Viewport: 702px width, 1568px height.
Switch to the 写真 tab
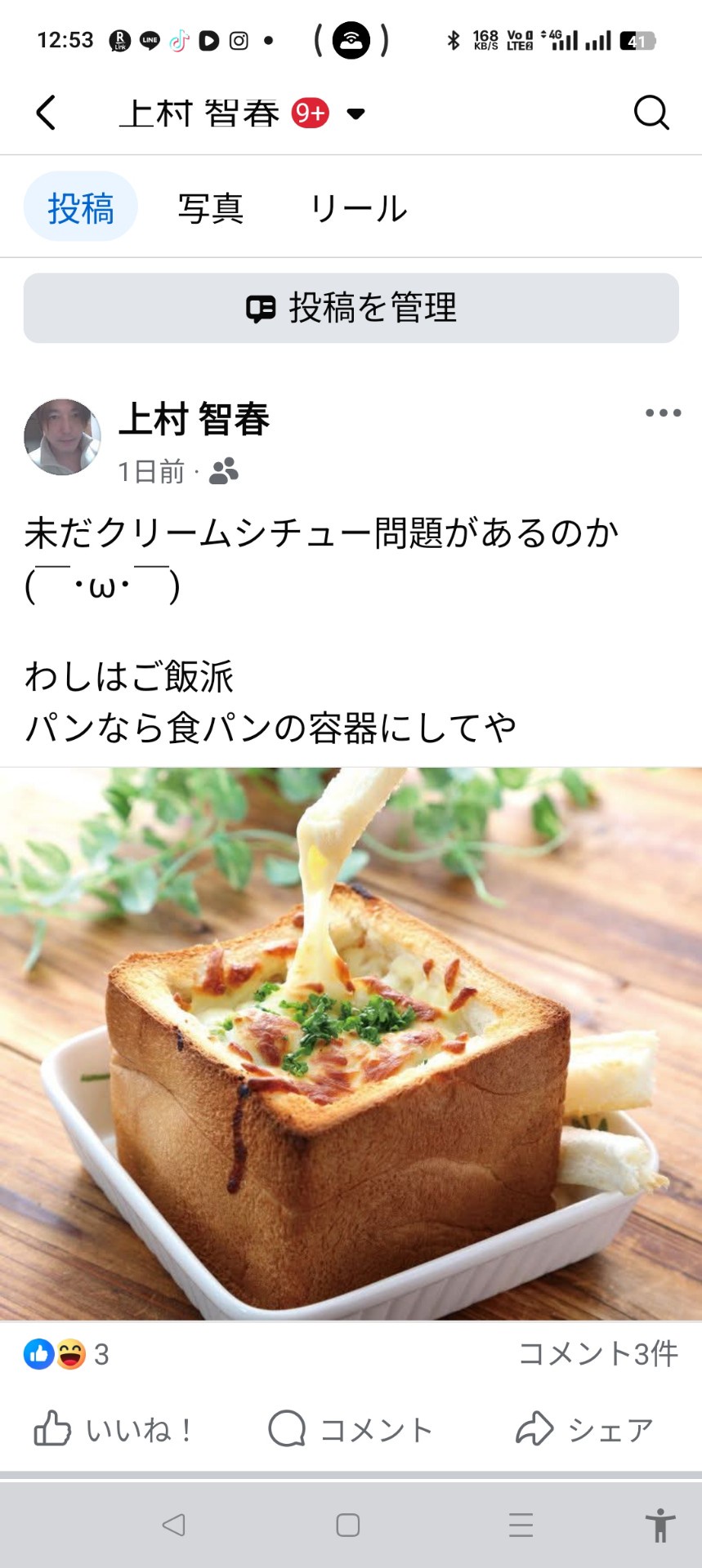pos(211,208)
